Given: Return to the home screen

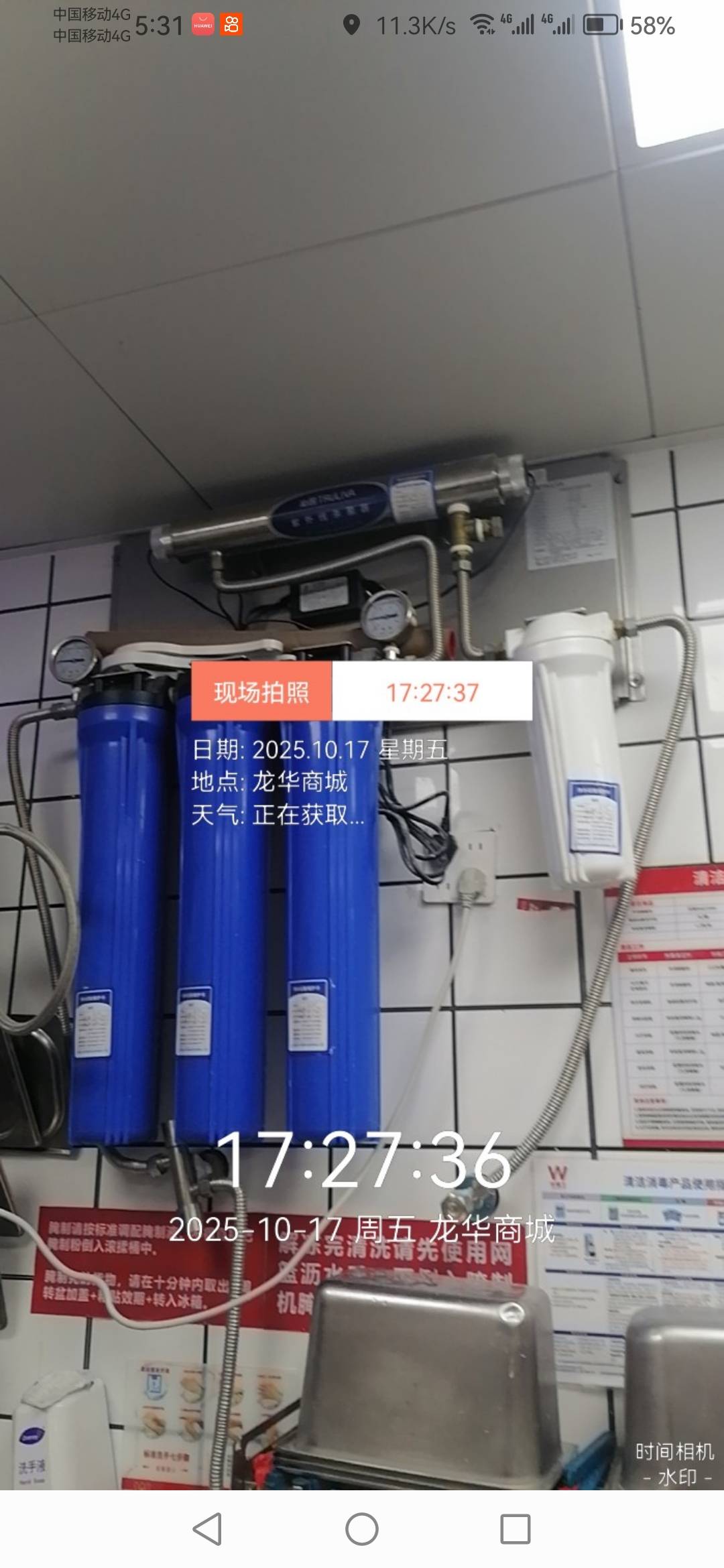Looking at the screenshot, I should pyautogui.click(x=362, y=1529).
